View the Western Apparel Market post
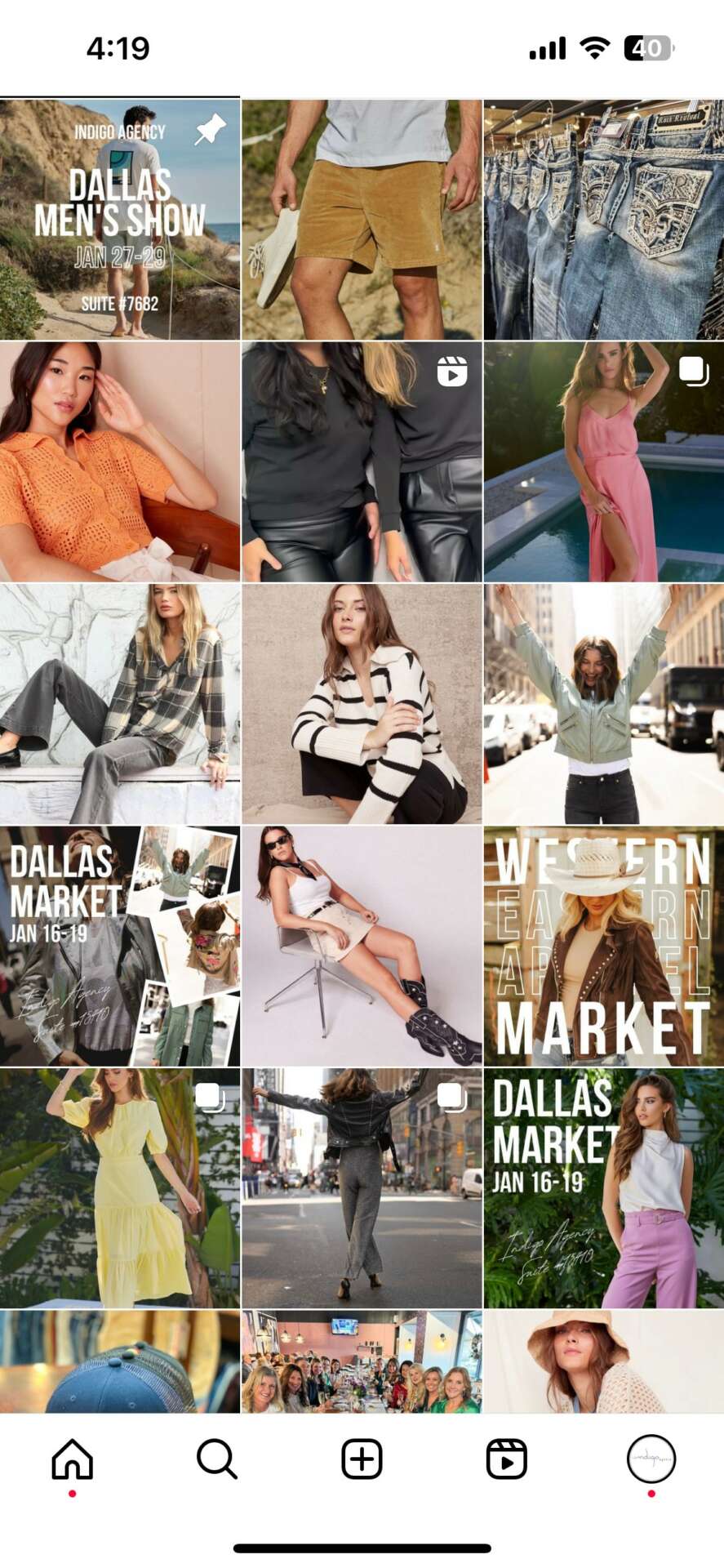 point(604,946)
